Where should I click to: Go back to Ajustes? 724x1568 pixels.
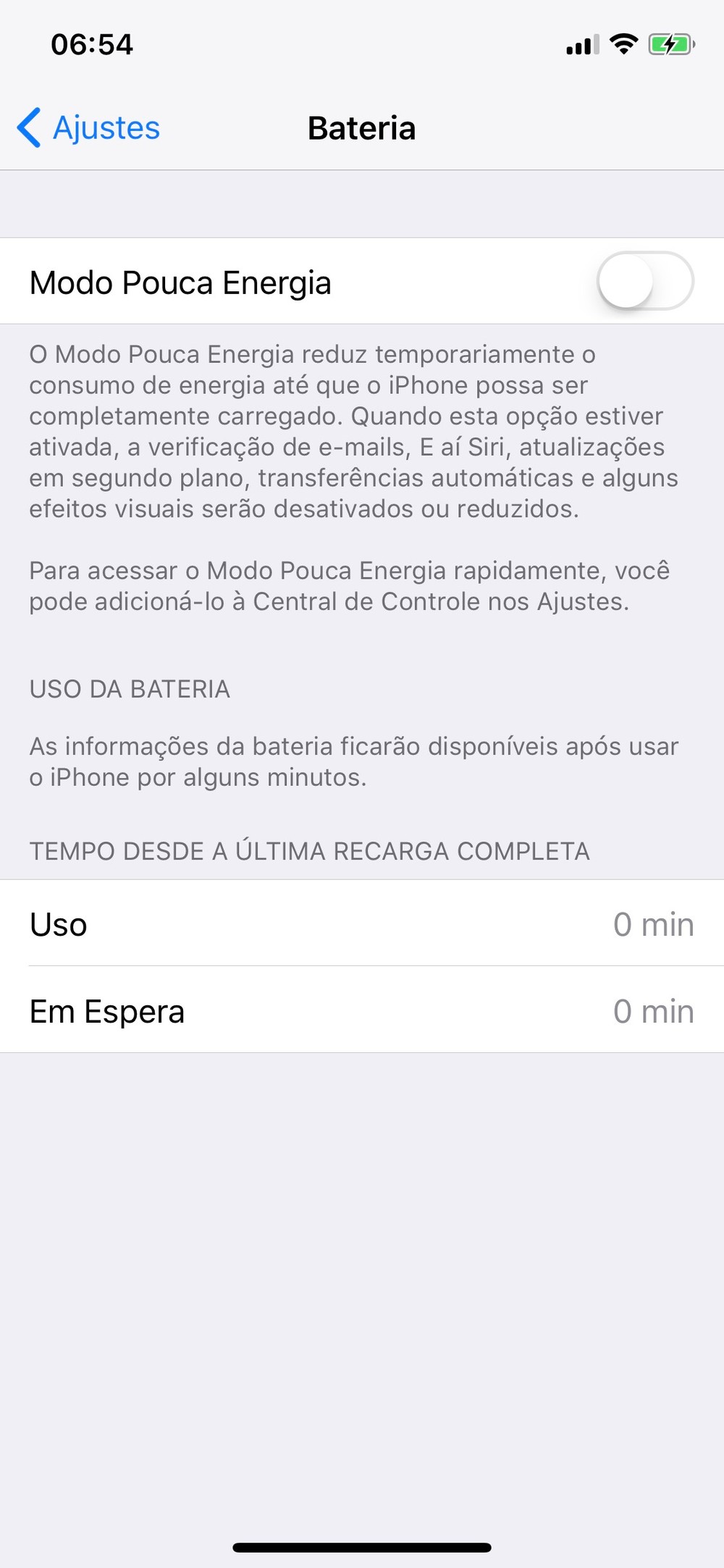[88, 128]
